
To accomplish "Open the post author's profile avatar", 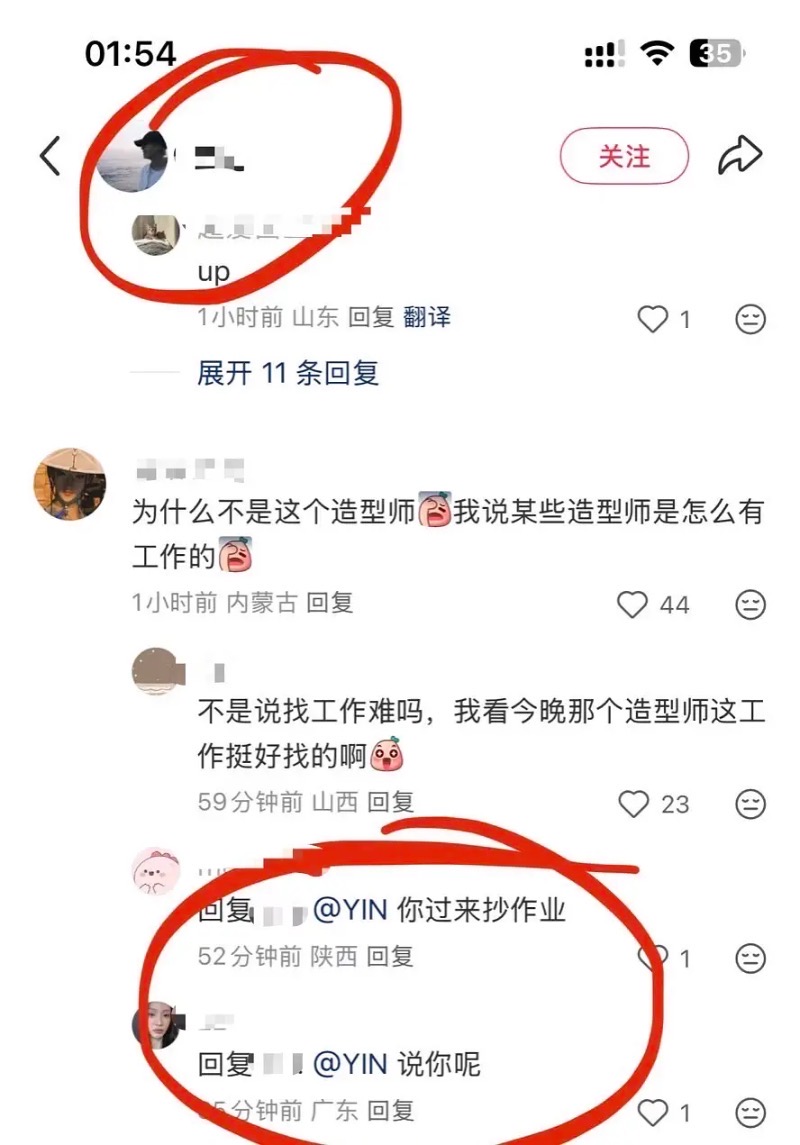I will pos(134,160).
